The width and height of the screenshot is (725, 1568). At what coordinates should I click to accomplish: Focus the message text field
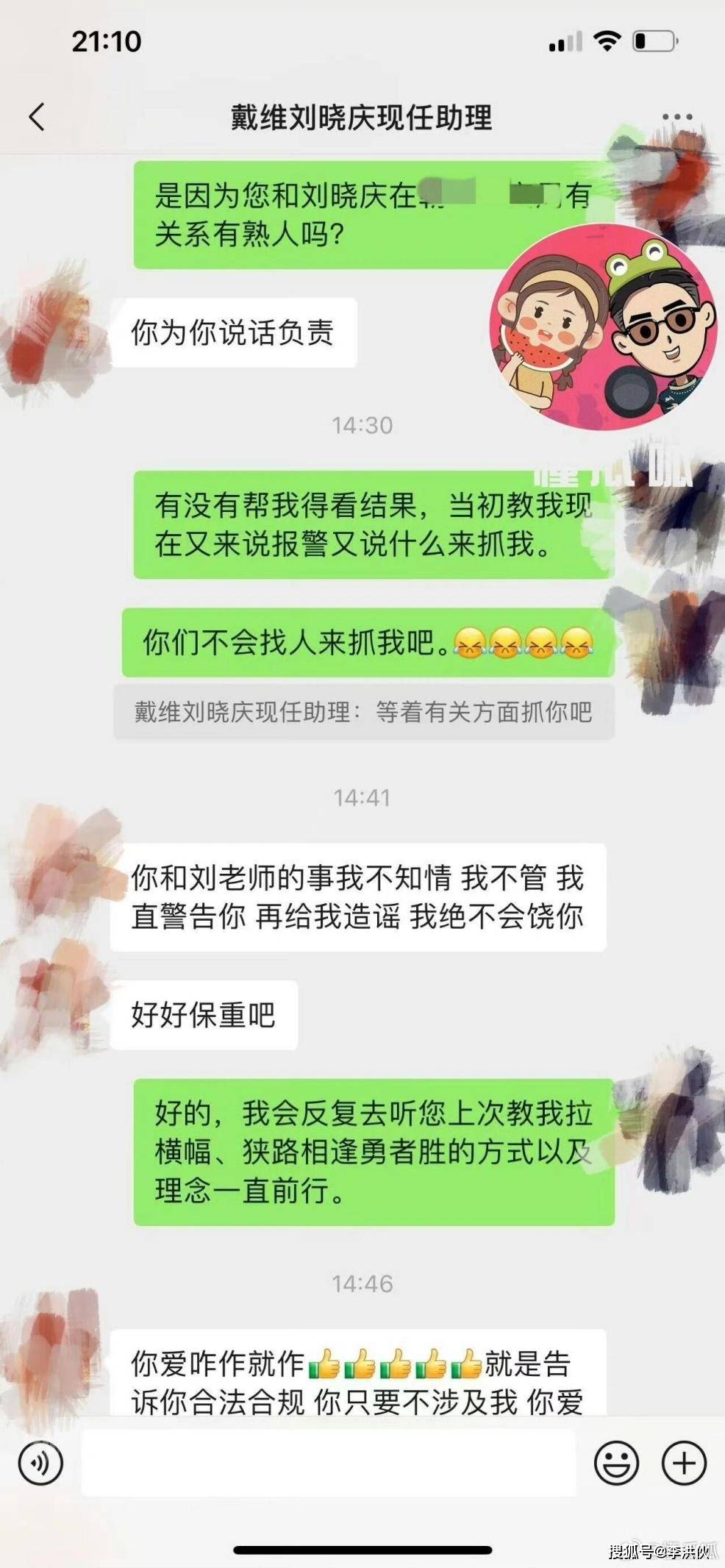click(327, 1463)
